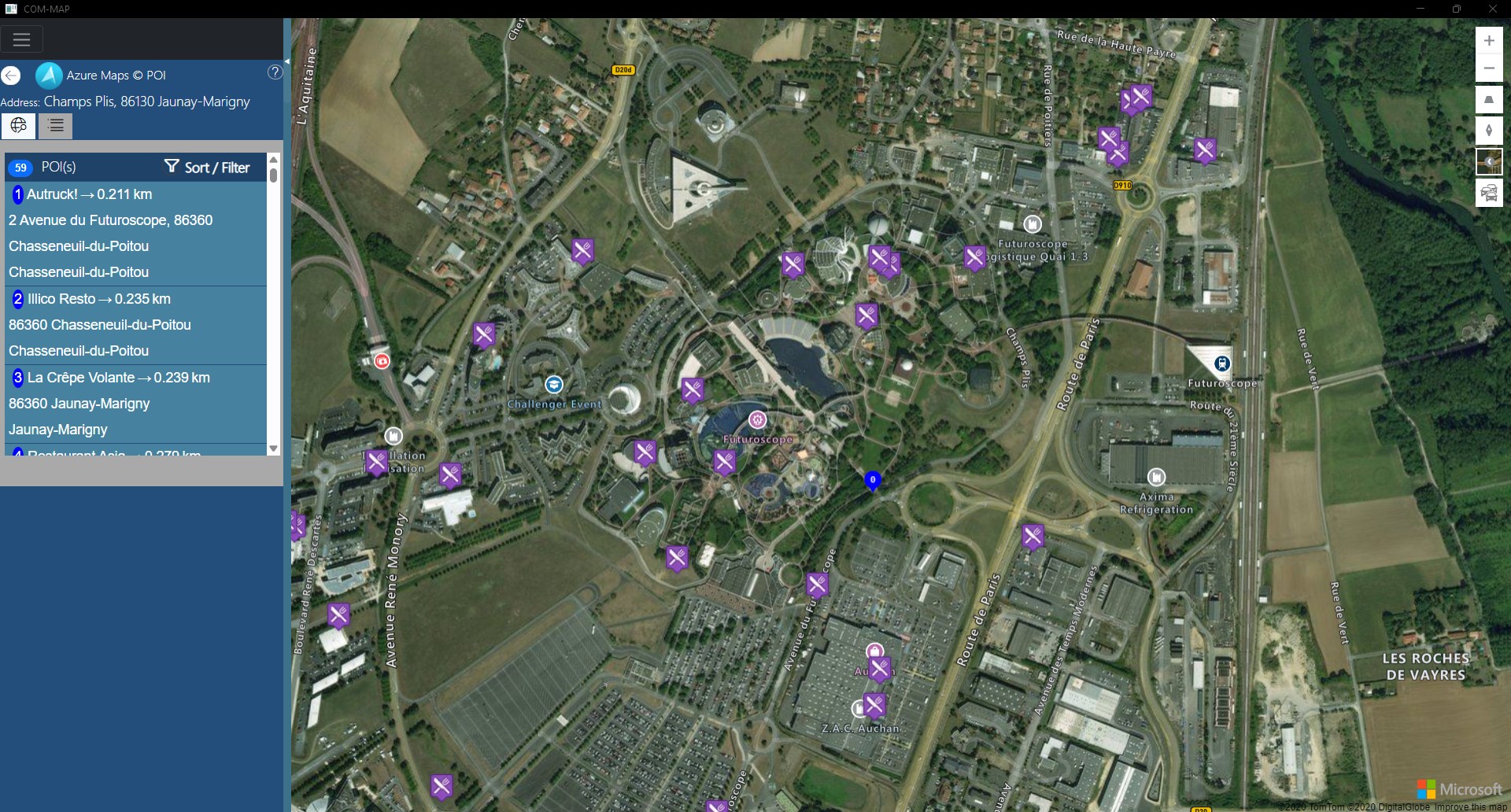Screen dimensions: 1511x812
Task: Go back with the arrow button
Action: [x=11, y=76]
